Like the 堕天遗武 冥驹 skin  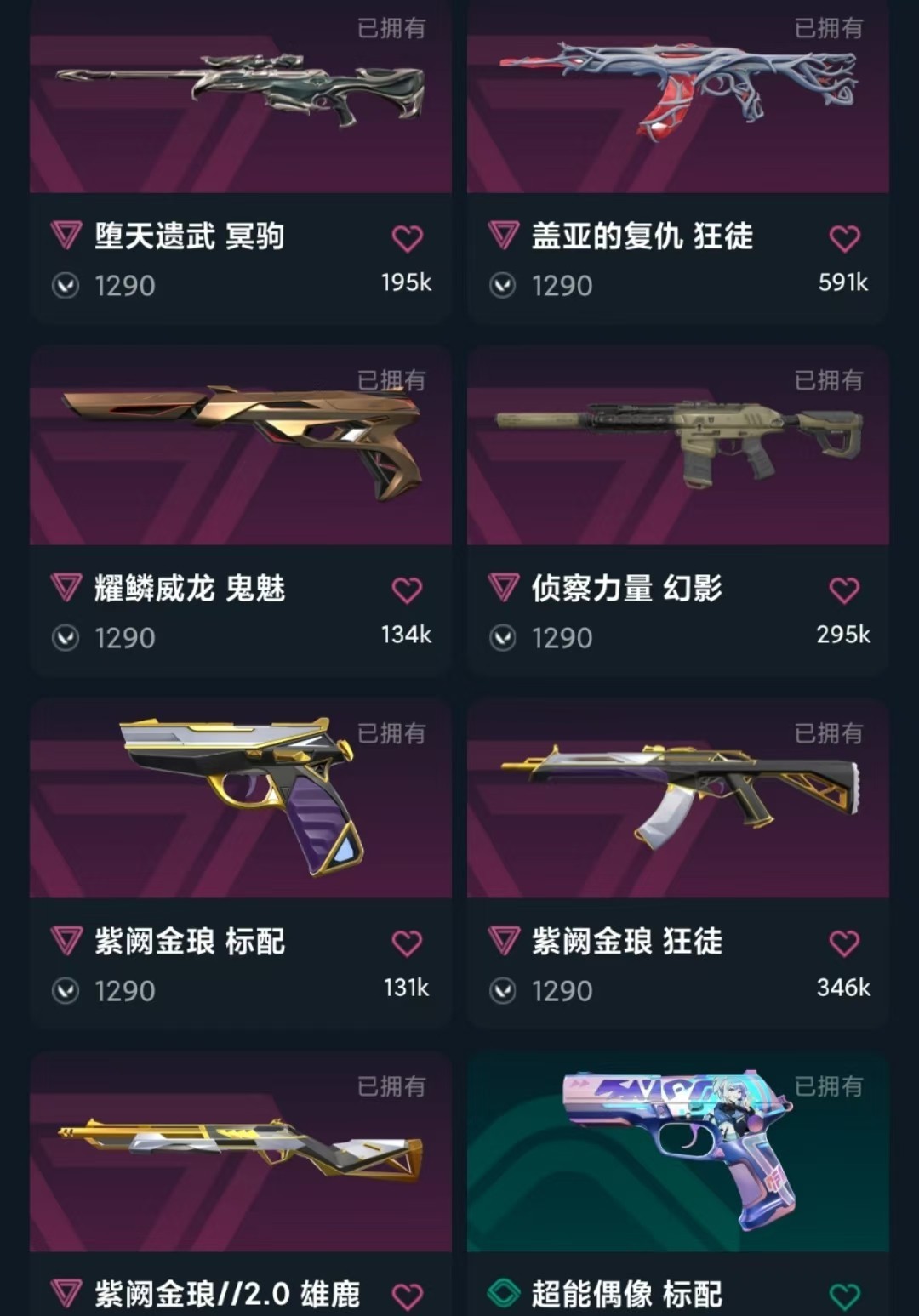pos(407,238)
